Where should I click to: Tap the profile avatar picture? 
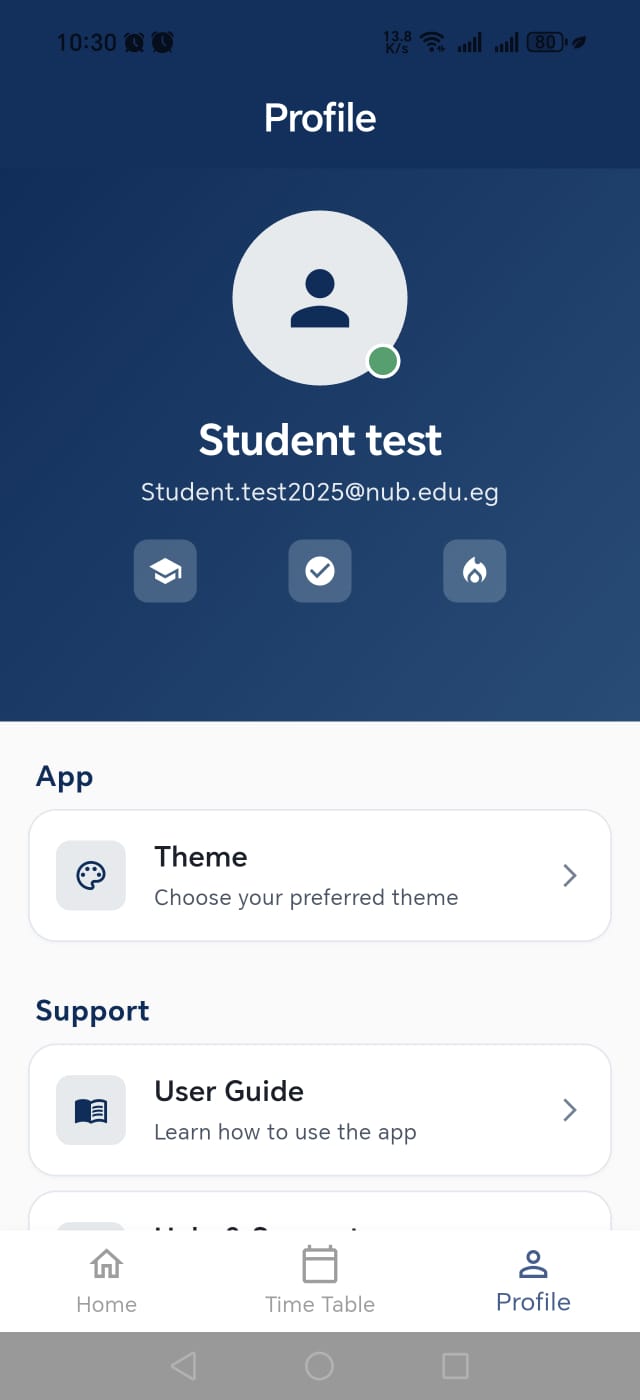(320, 297)
